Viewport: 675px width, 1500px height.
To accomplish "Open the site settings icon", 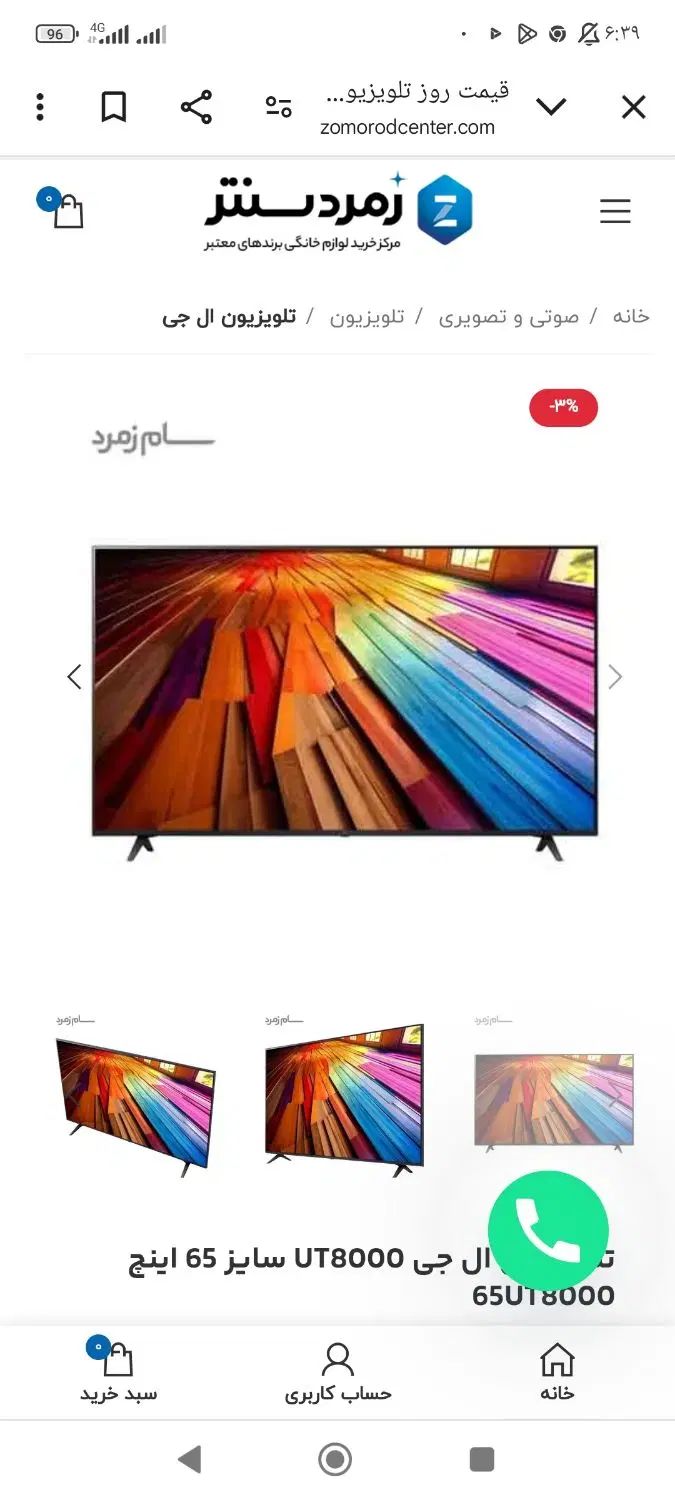I will tap(279, 107).
